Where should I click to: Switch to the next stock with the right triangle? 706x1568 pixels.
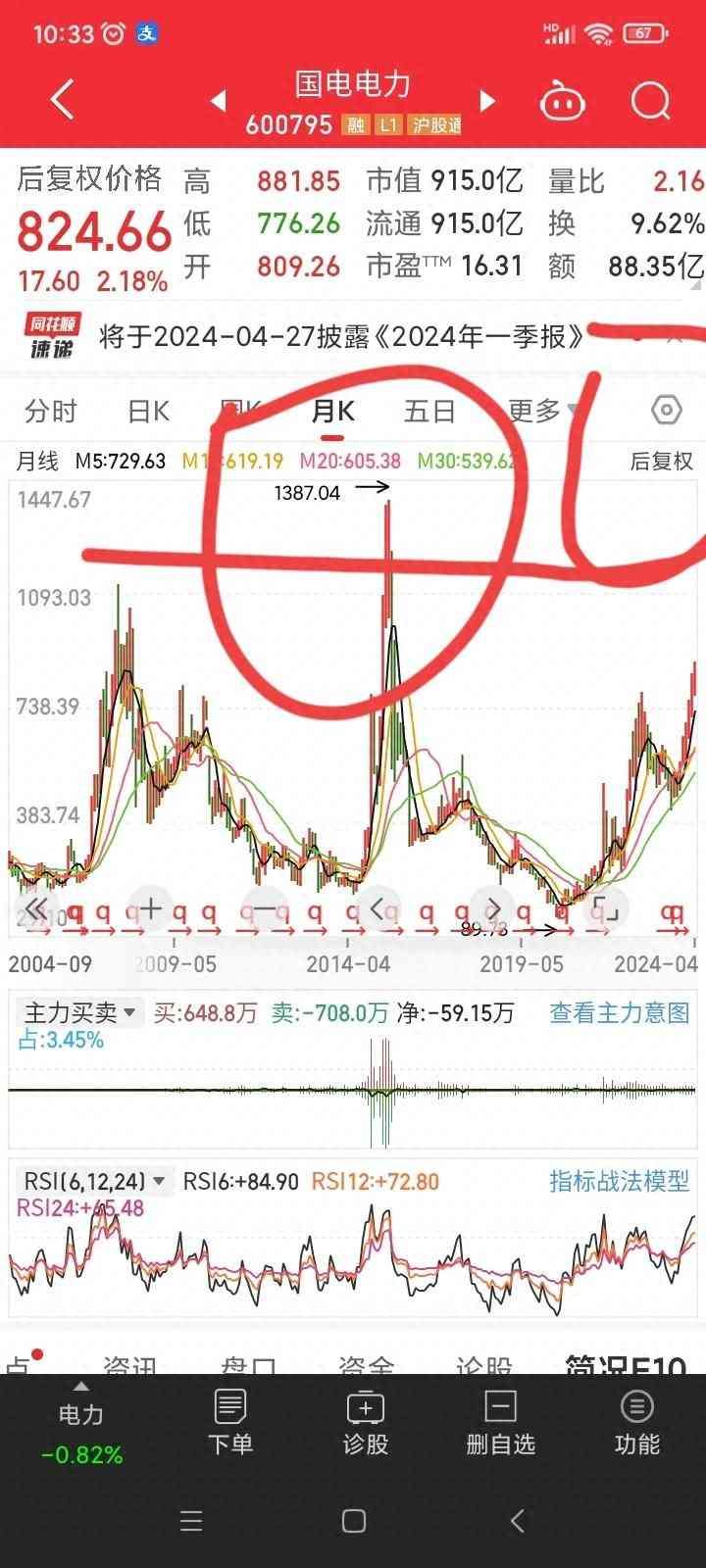pos(487,101)
